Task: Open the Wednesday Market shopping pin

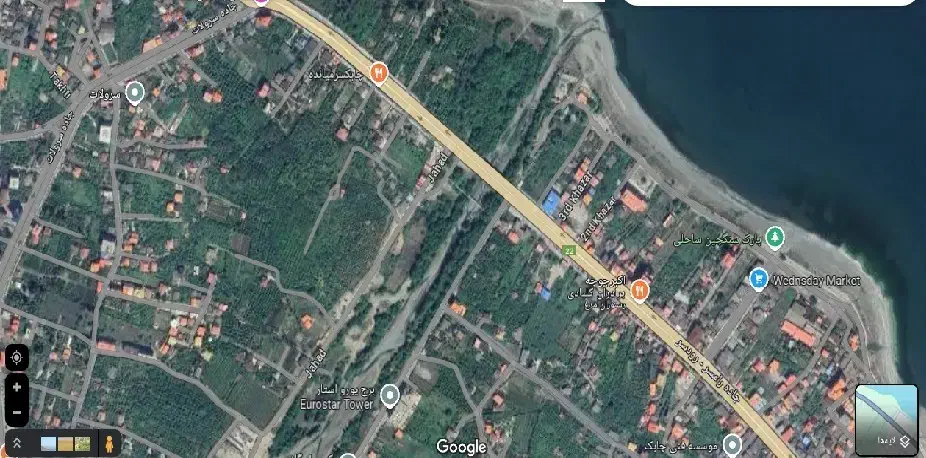Action: click(759, 279)
